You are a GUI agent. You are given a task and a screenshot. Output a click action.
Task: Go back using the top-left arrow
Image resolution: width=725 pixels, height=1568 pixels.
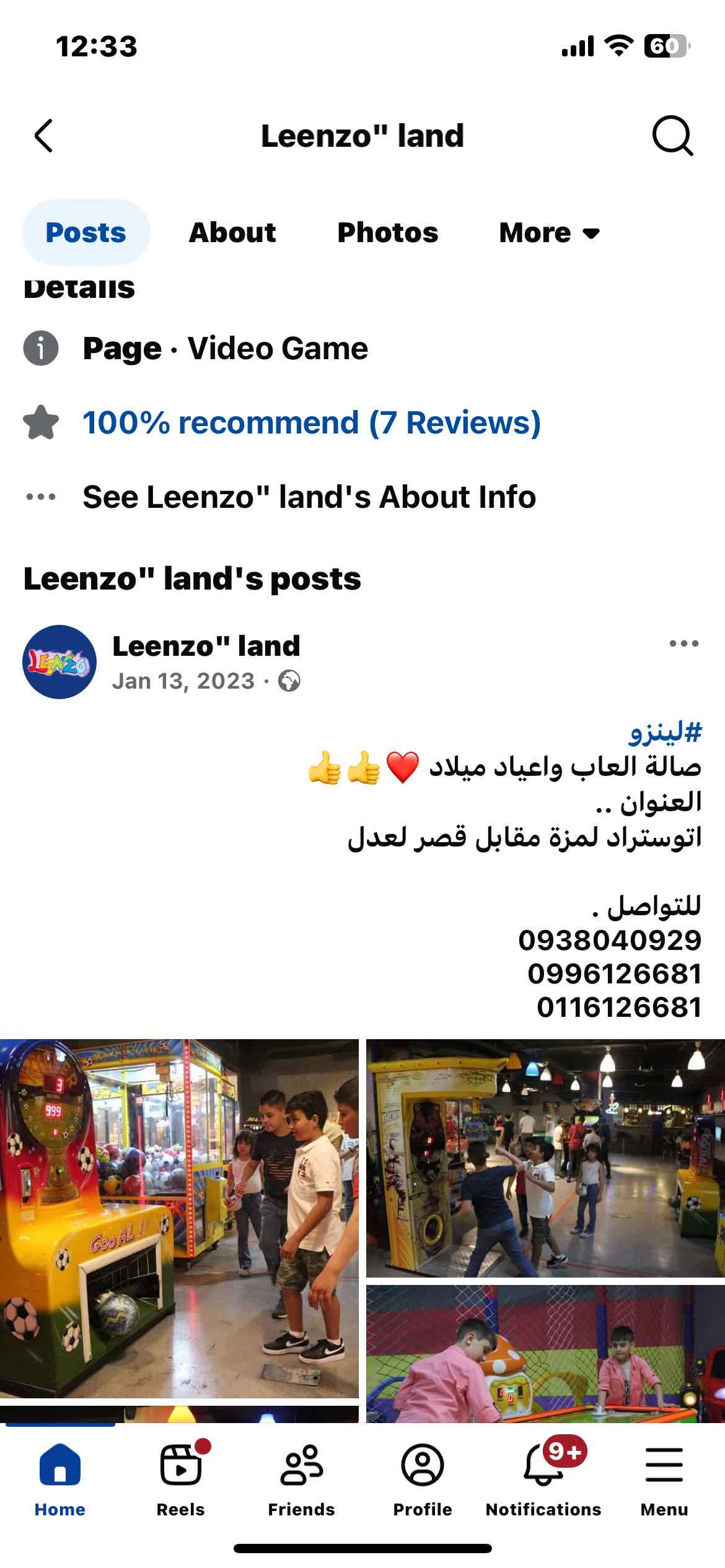point(43,136)
